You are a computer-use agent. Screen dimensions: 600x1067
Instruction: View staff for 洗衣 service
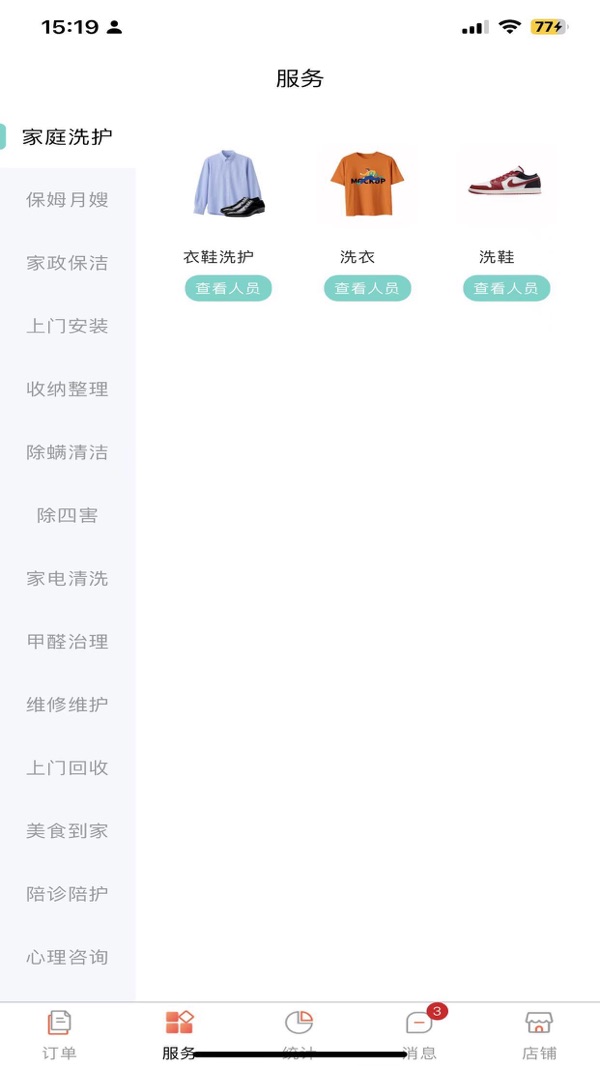tap(367, 288)
